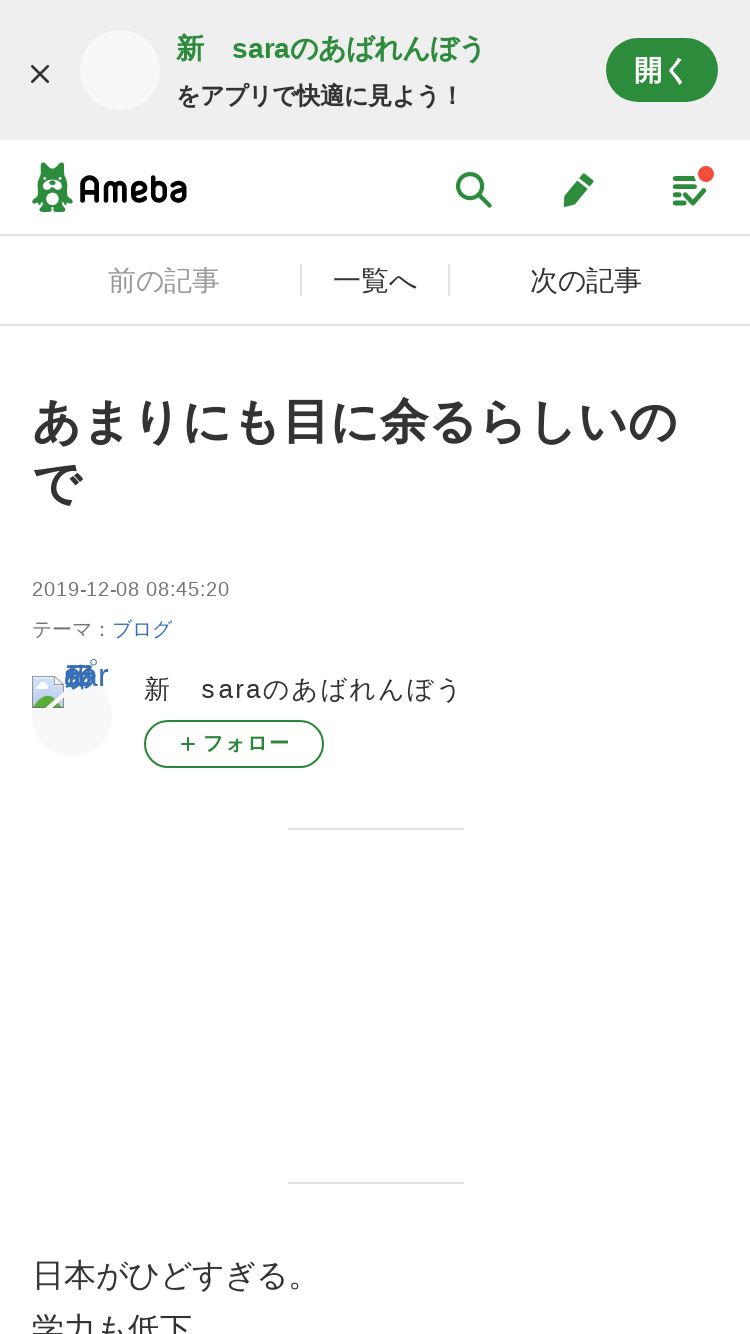Open blog author 新 saraのあばれんぼう profile
Viewport: 750px width, 1334px height.
[x=302, y=689]
